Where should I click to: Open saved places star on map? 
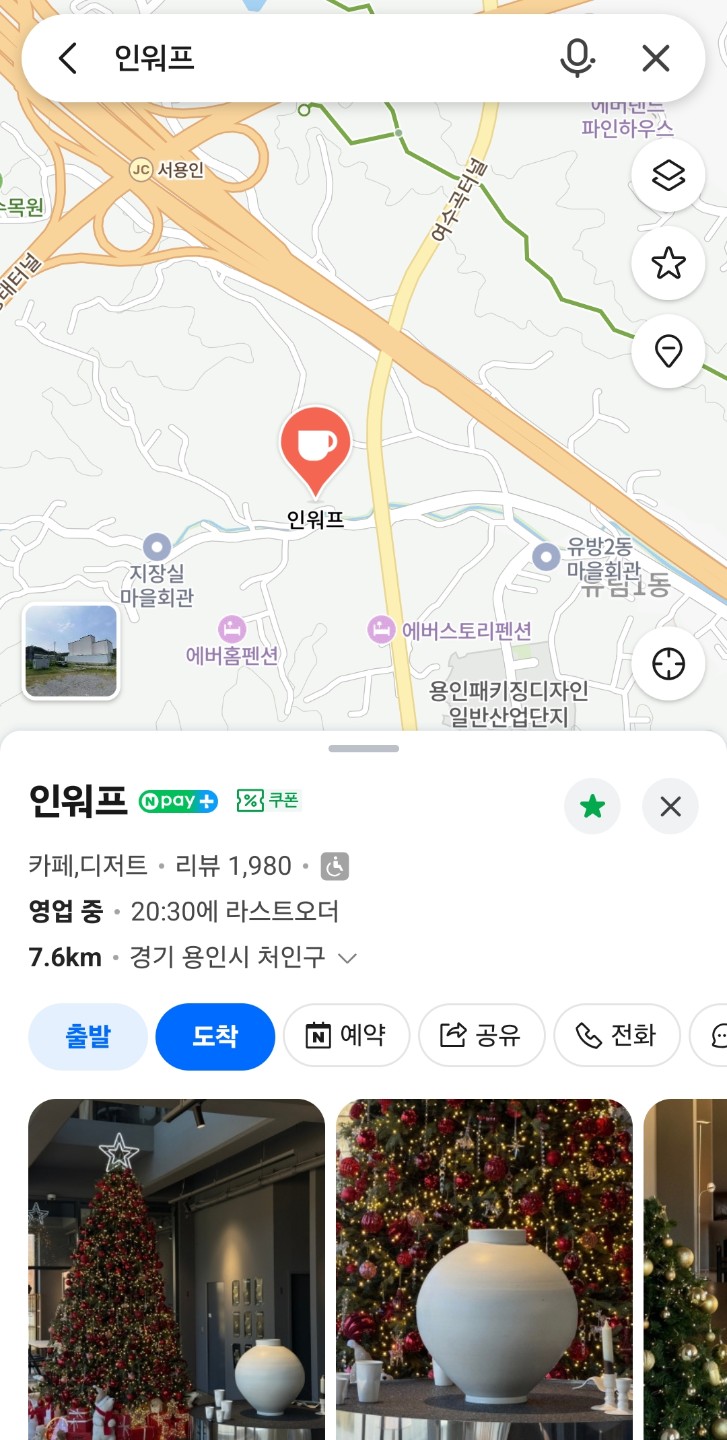point(668,264)
